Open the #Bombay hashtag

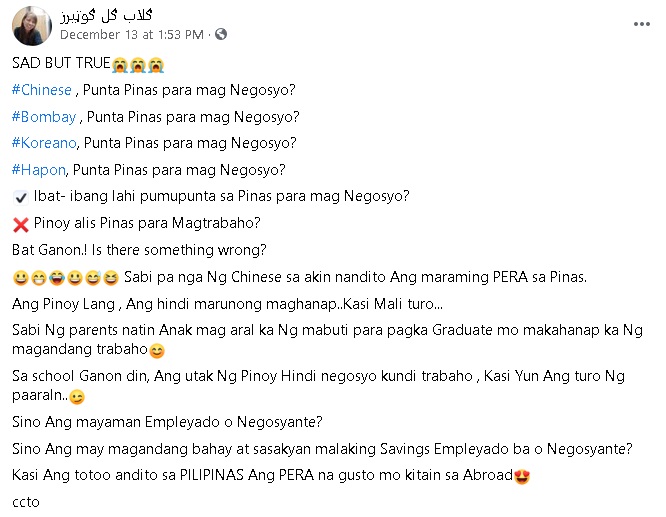tap(43, 116)
